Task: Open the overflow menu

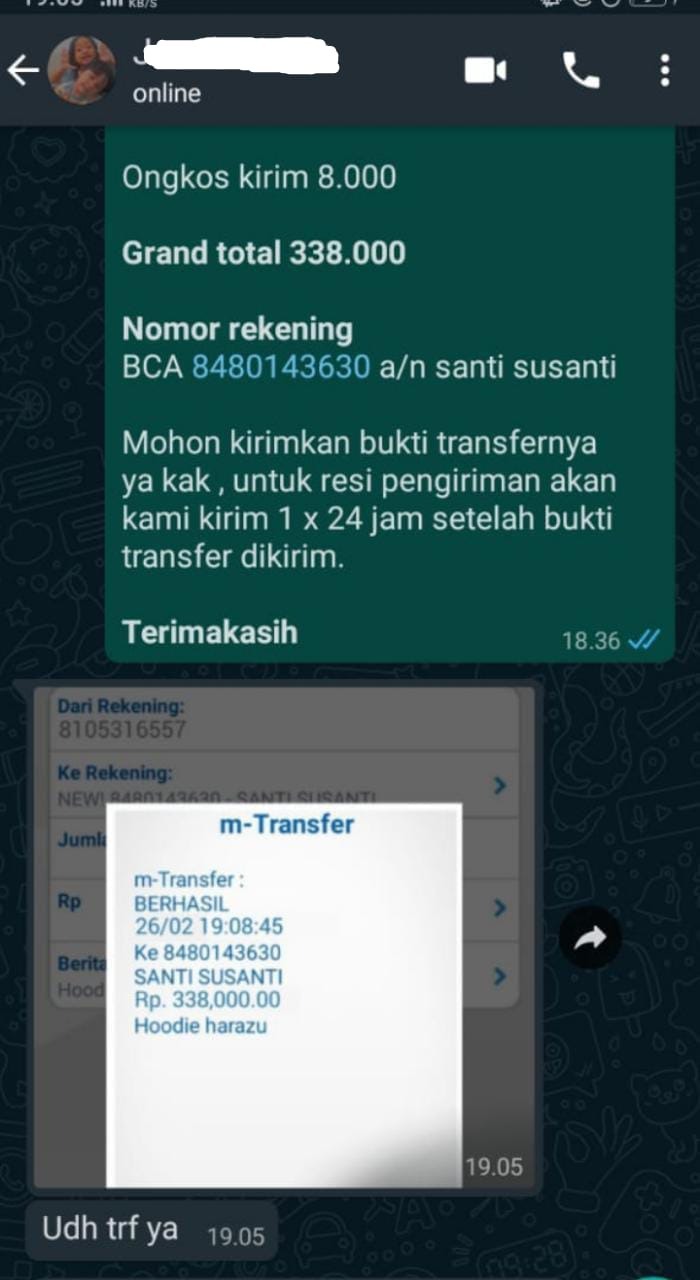Action: point(665,71)
